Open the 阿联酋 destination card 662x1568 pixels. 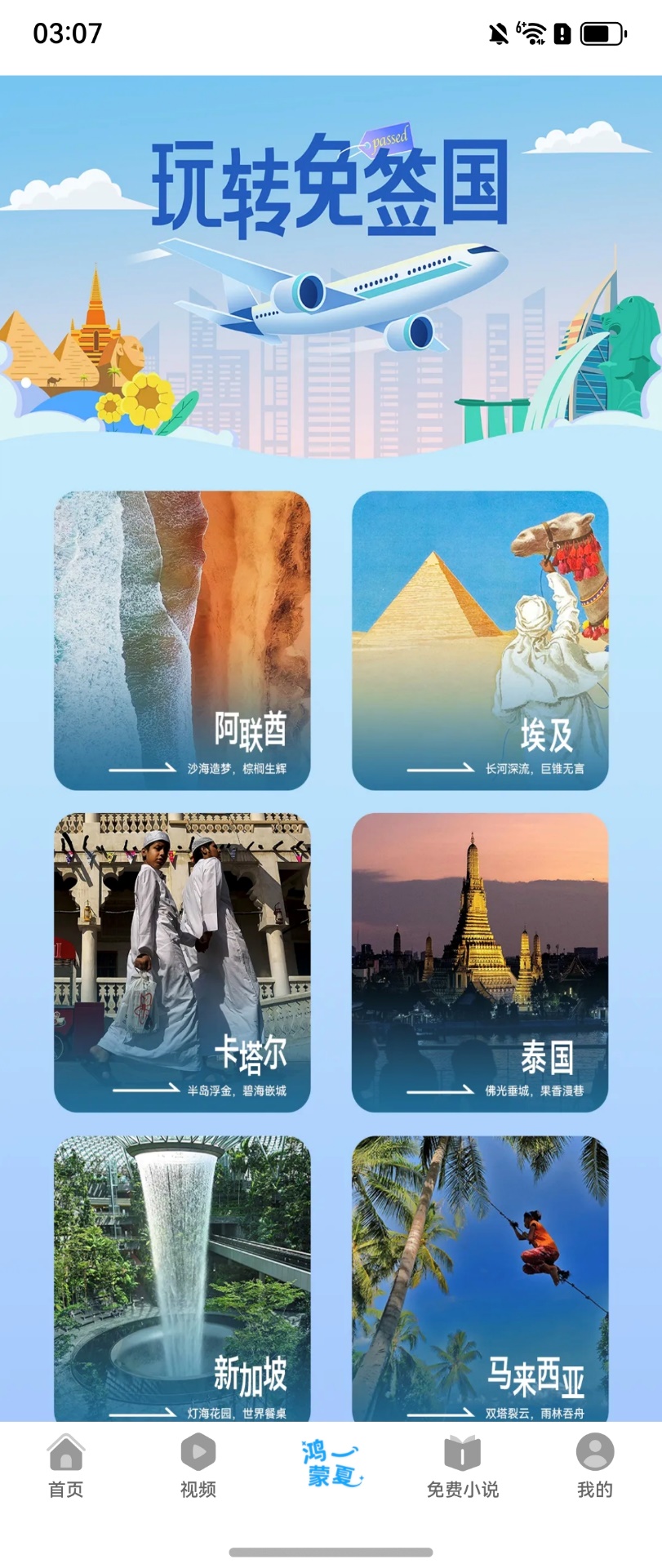pos(182,640)
